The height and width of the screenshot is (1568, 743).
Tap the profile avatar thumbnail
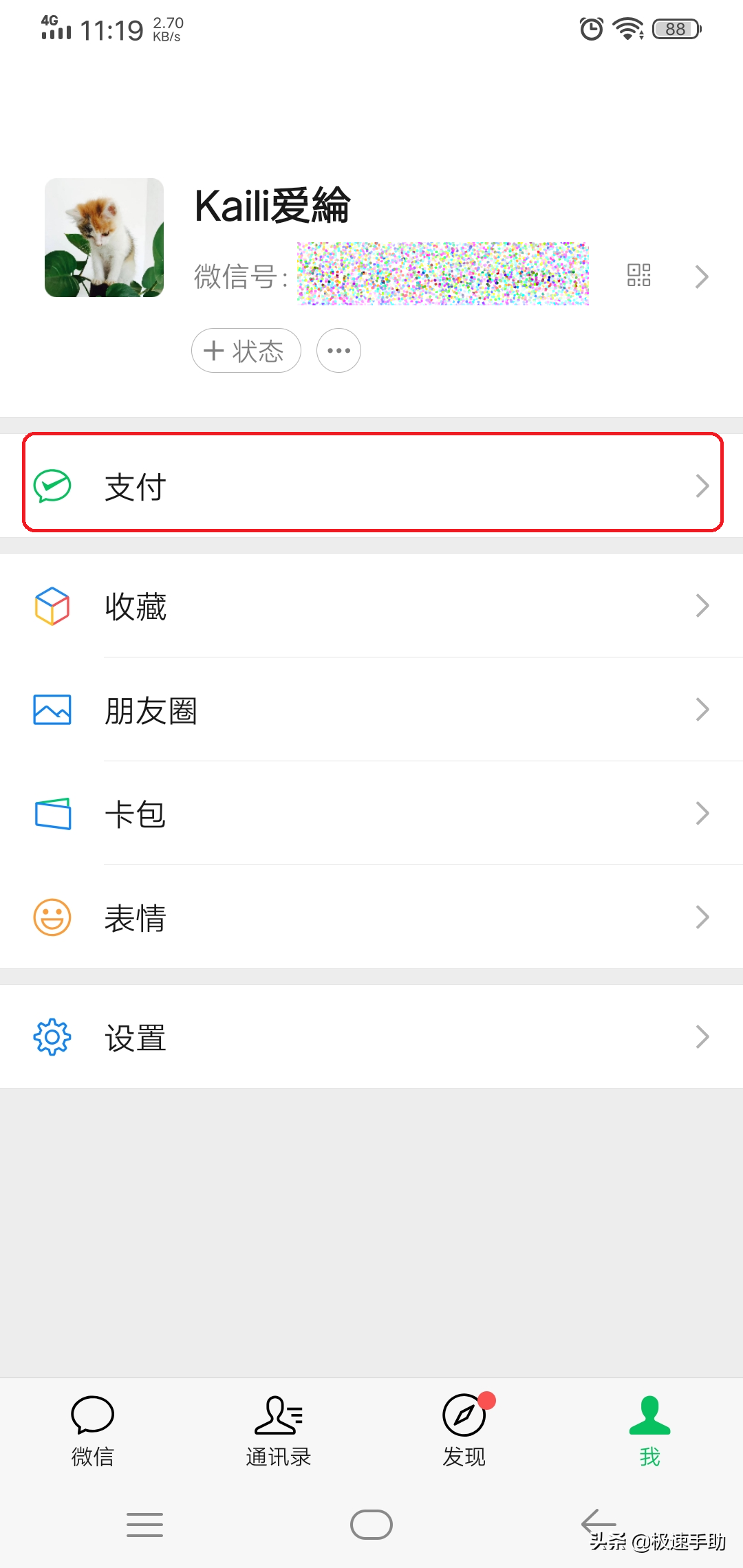[103, 236]
